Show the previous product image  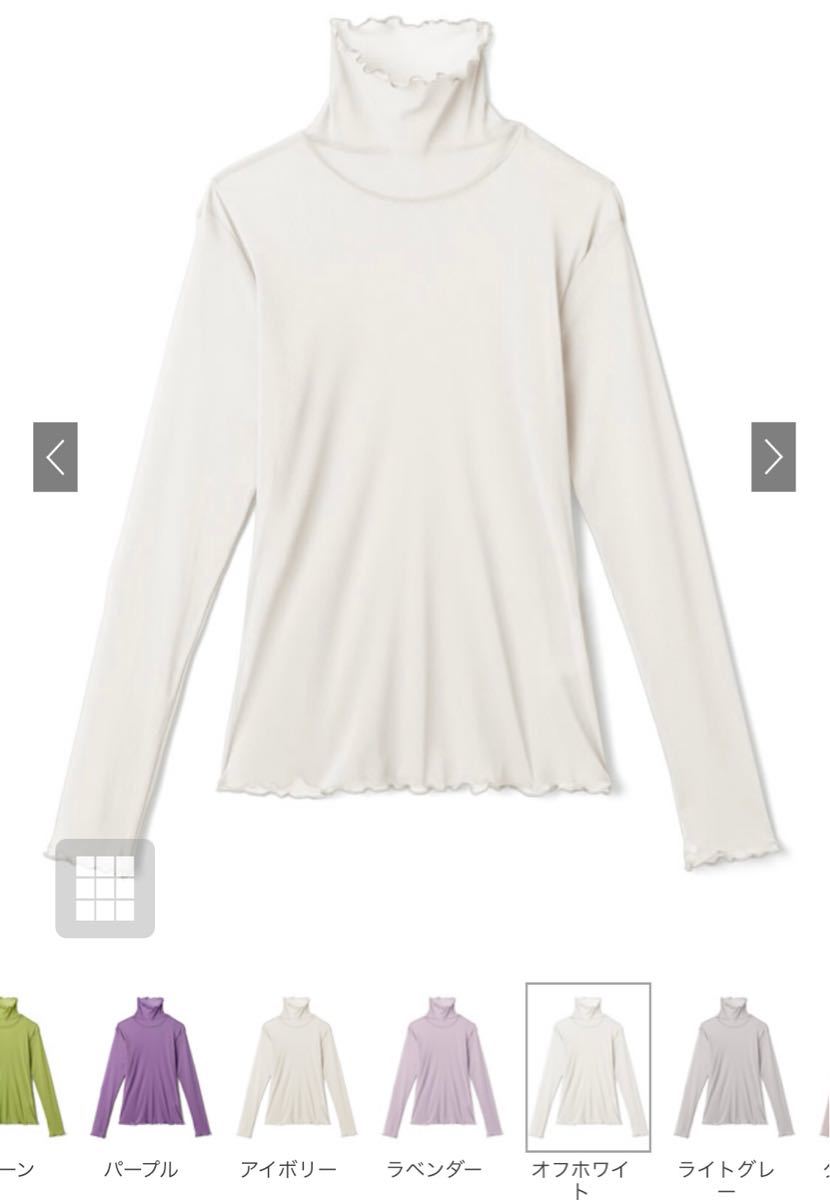(55, 457)
